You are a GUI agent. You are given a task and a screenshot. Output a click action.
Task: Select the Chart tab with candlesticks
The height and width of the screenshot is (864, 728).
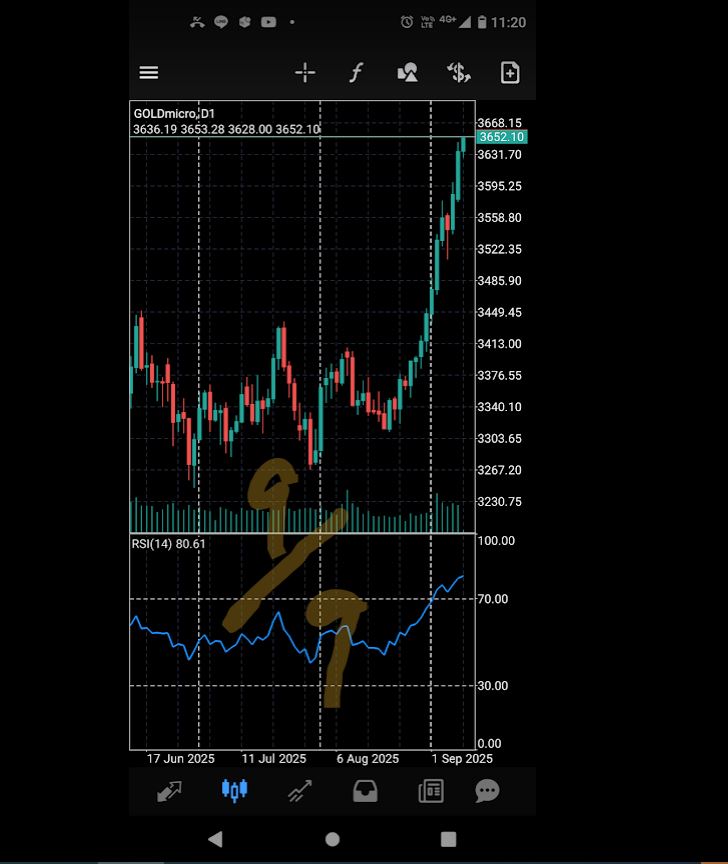click(234, 791)
